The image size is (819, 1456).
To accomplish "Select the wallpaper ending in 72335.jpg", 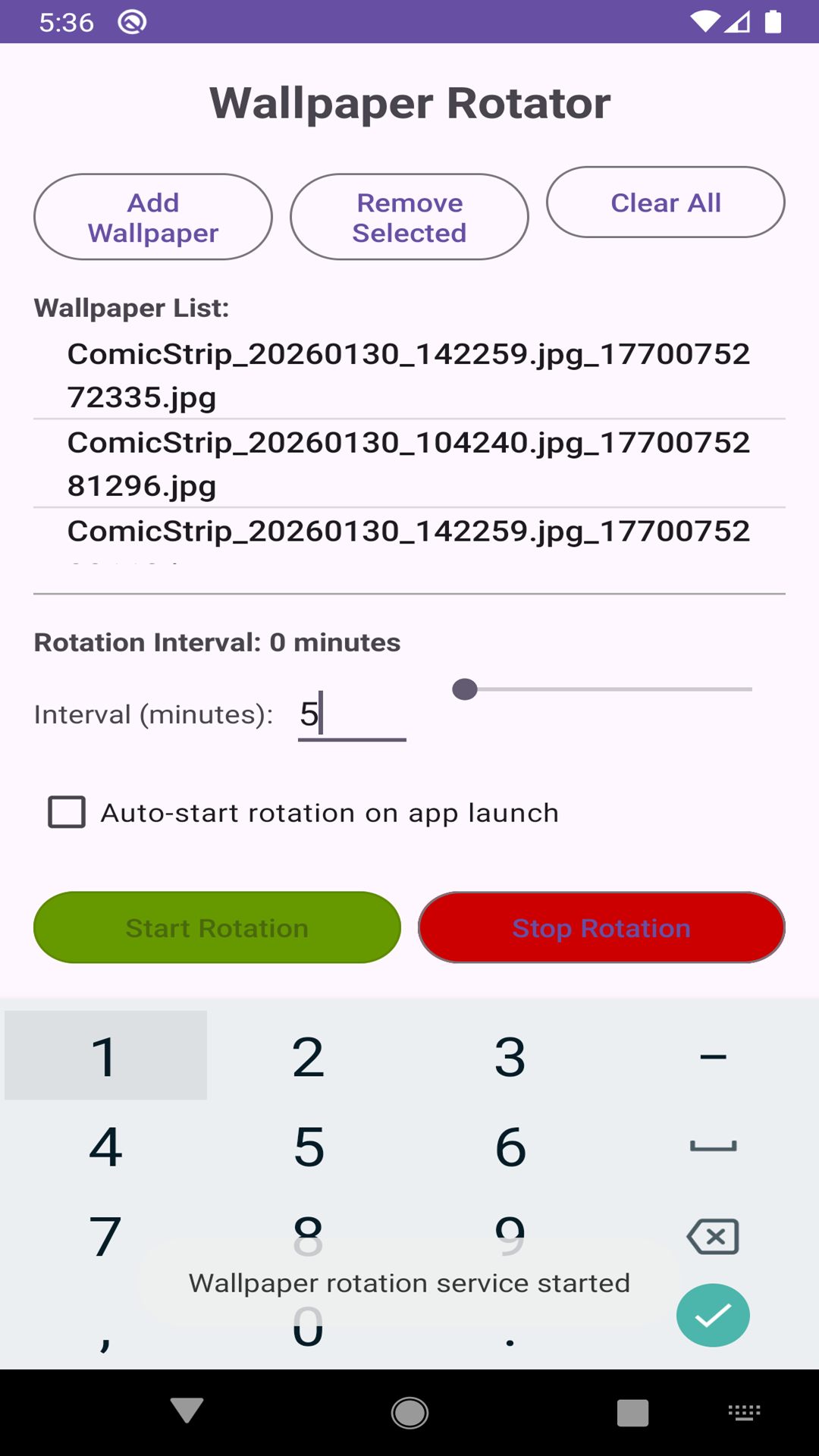I will pyautogui.click(x=409, y=375).
